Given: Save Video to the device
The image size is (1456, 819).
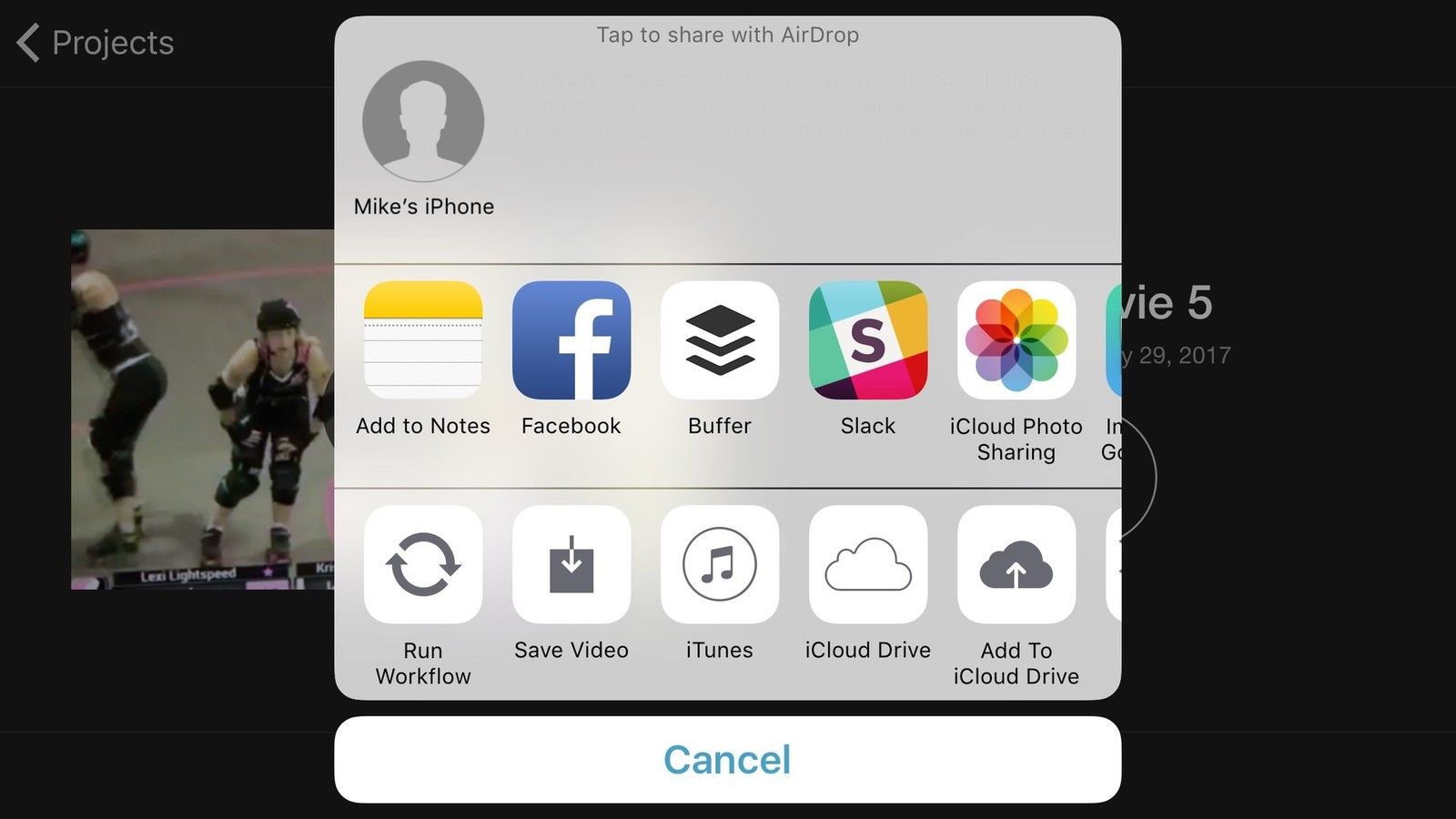Looking at the screenshot, I should (x=571, y=564).
